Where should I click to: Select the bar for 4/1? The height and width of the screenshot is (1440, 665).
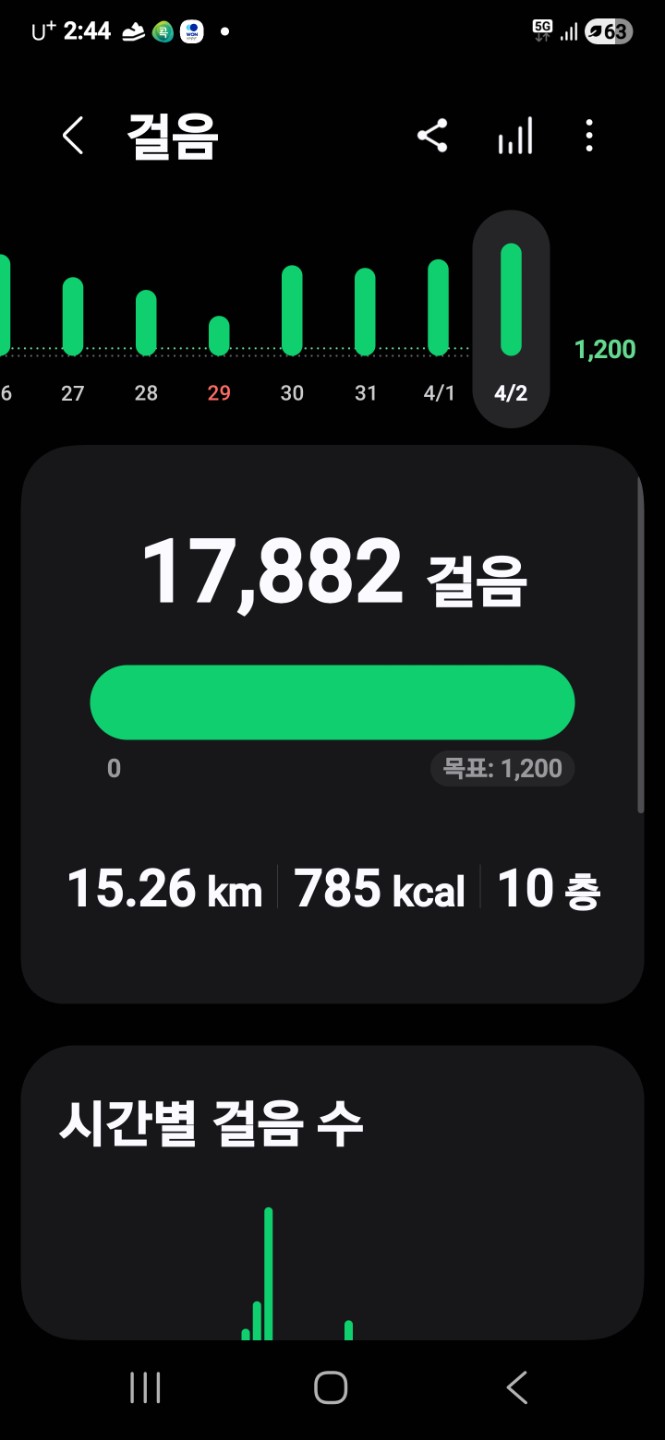coord(438,307)
